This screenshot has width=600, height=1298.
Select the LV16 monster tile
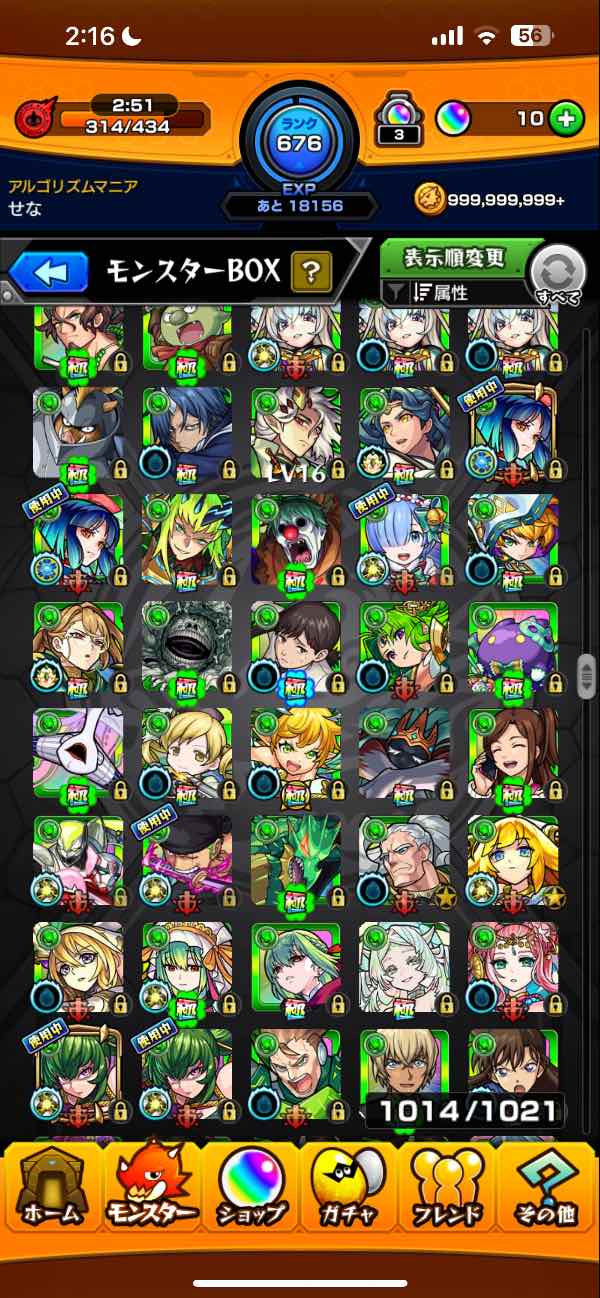pyautogui.click(x=296, y=434)
